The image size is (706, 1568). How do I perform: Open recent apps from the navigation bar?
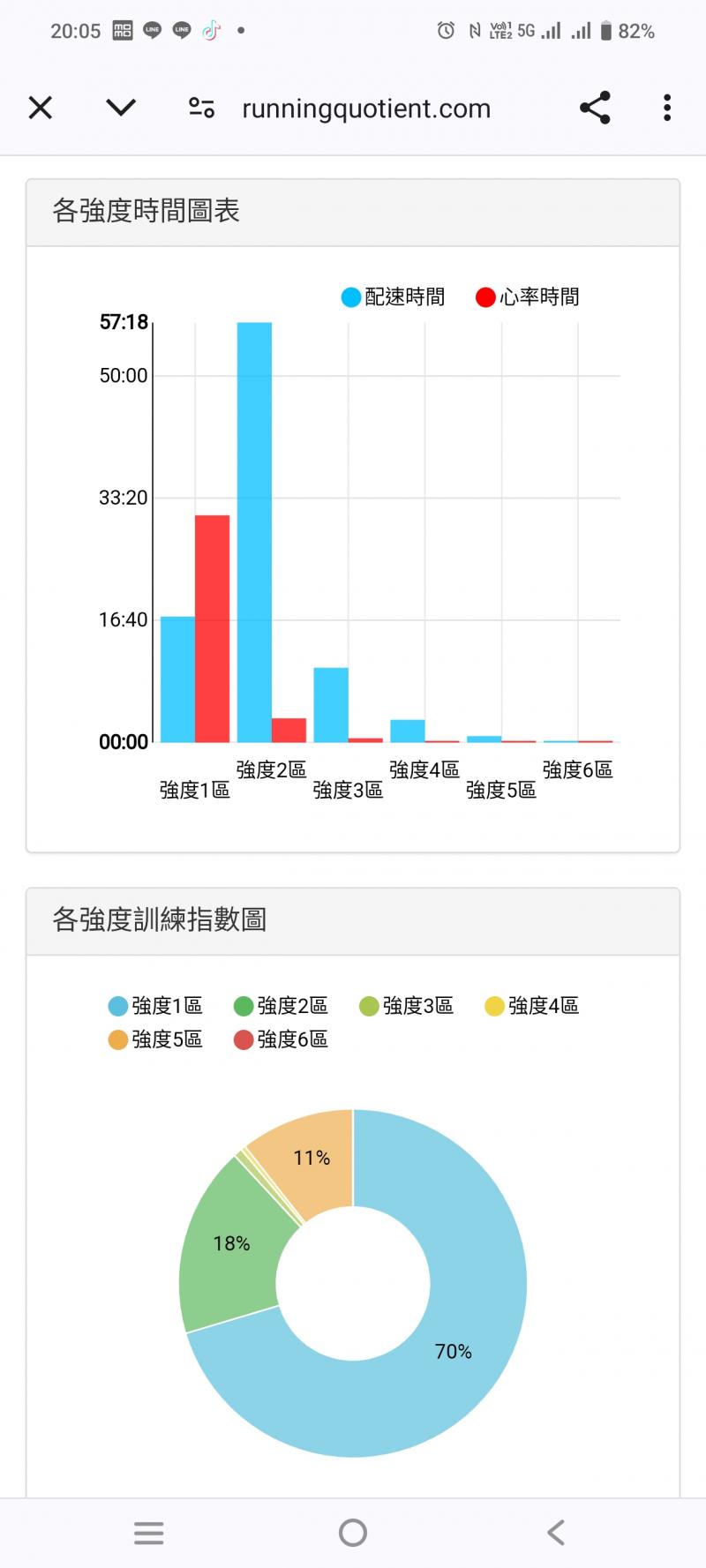tap(149, 1533)
